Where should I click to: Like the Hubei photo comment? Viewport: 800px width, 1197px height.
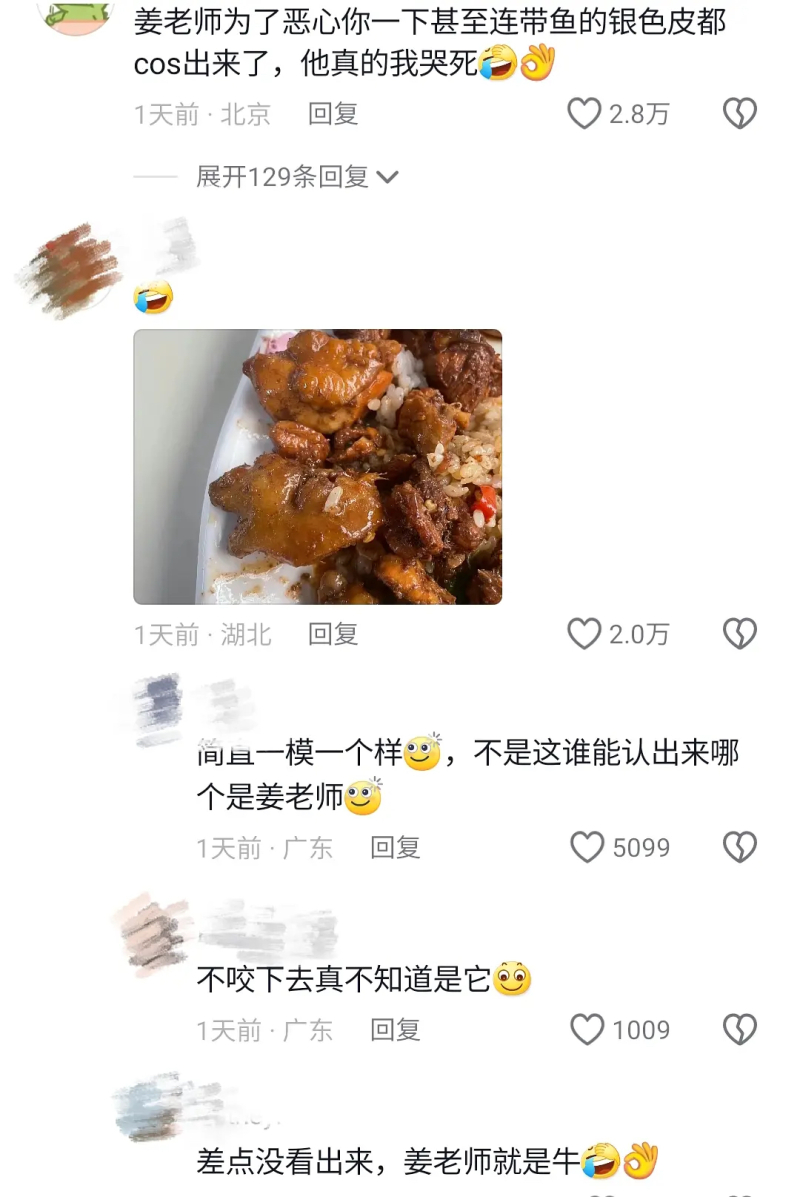585,634
